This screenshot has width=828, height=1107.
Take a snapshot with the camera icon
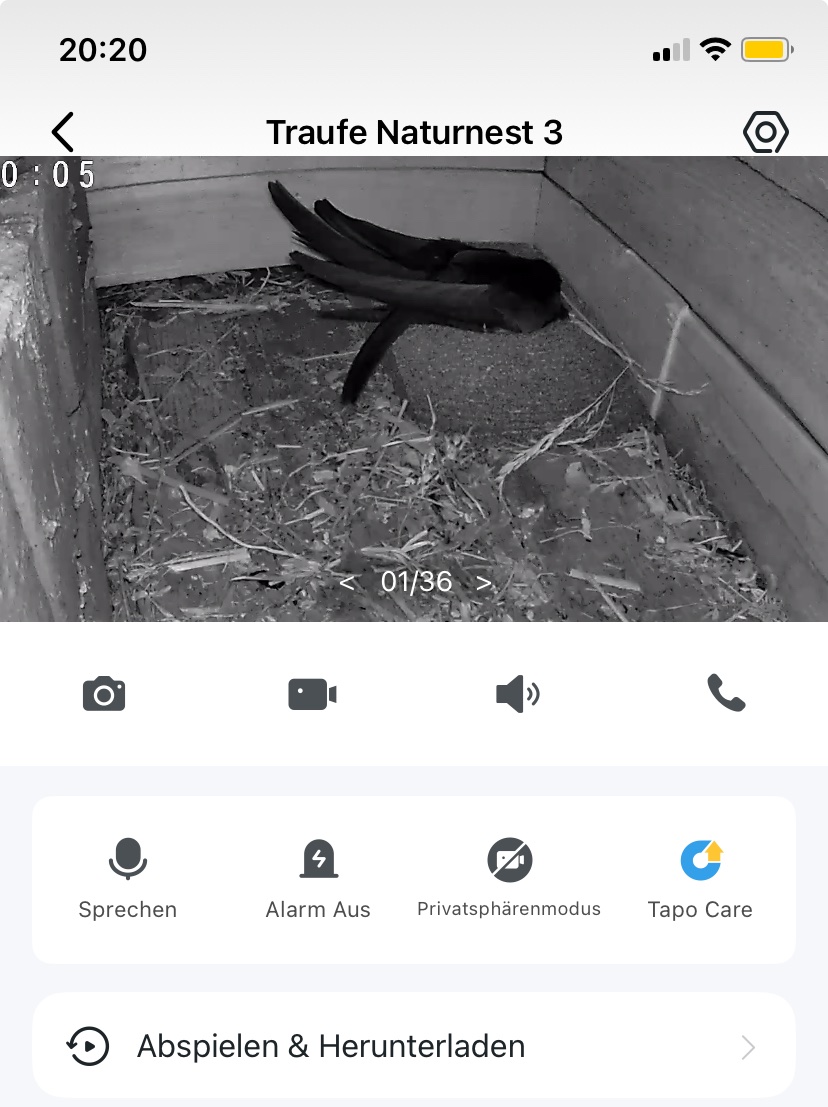click(104, 694)
